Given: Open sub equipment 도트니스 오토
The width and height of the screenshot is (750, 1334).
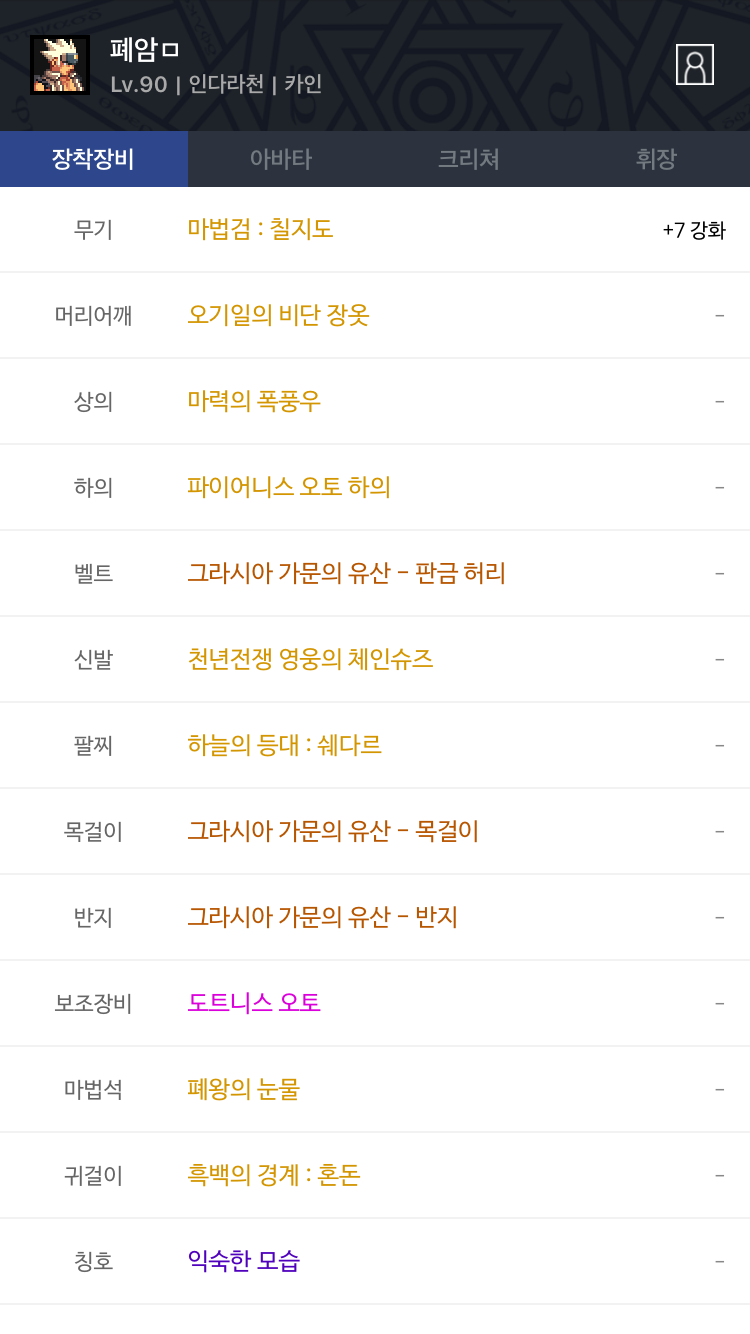Looking at the screenshot, I should [x=254, y=1003].
